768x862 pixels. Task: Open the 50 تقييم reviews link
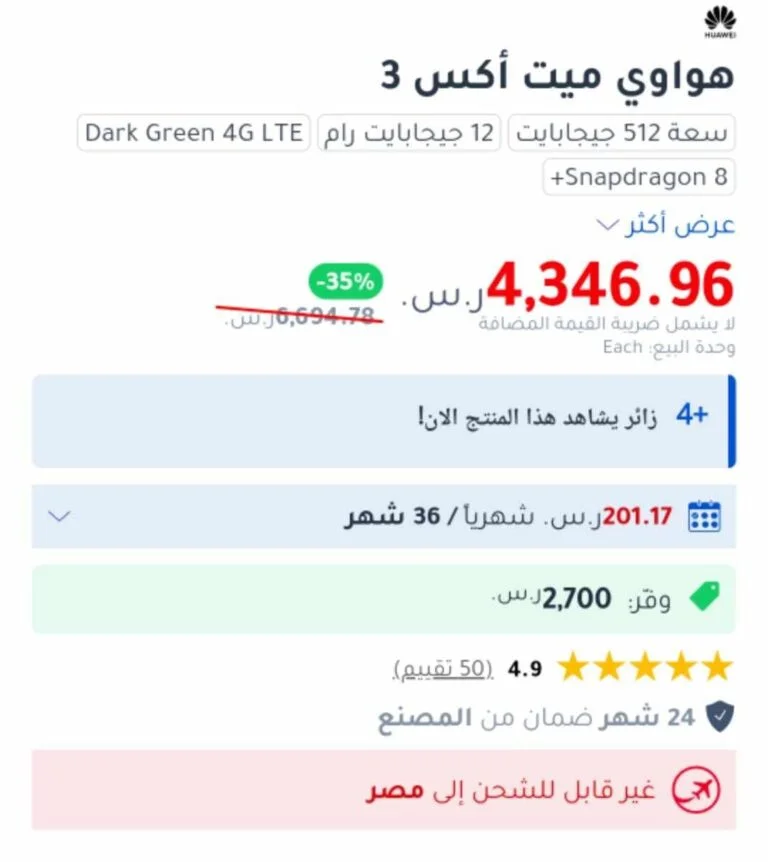(x=443, y=668)
